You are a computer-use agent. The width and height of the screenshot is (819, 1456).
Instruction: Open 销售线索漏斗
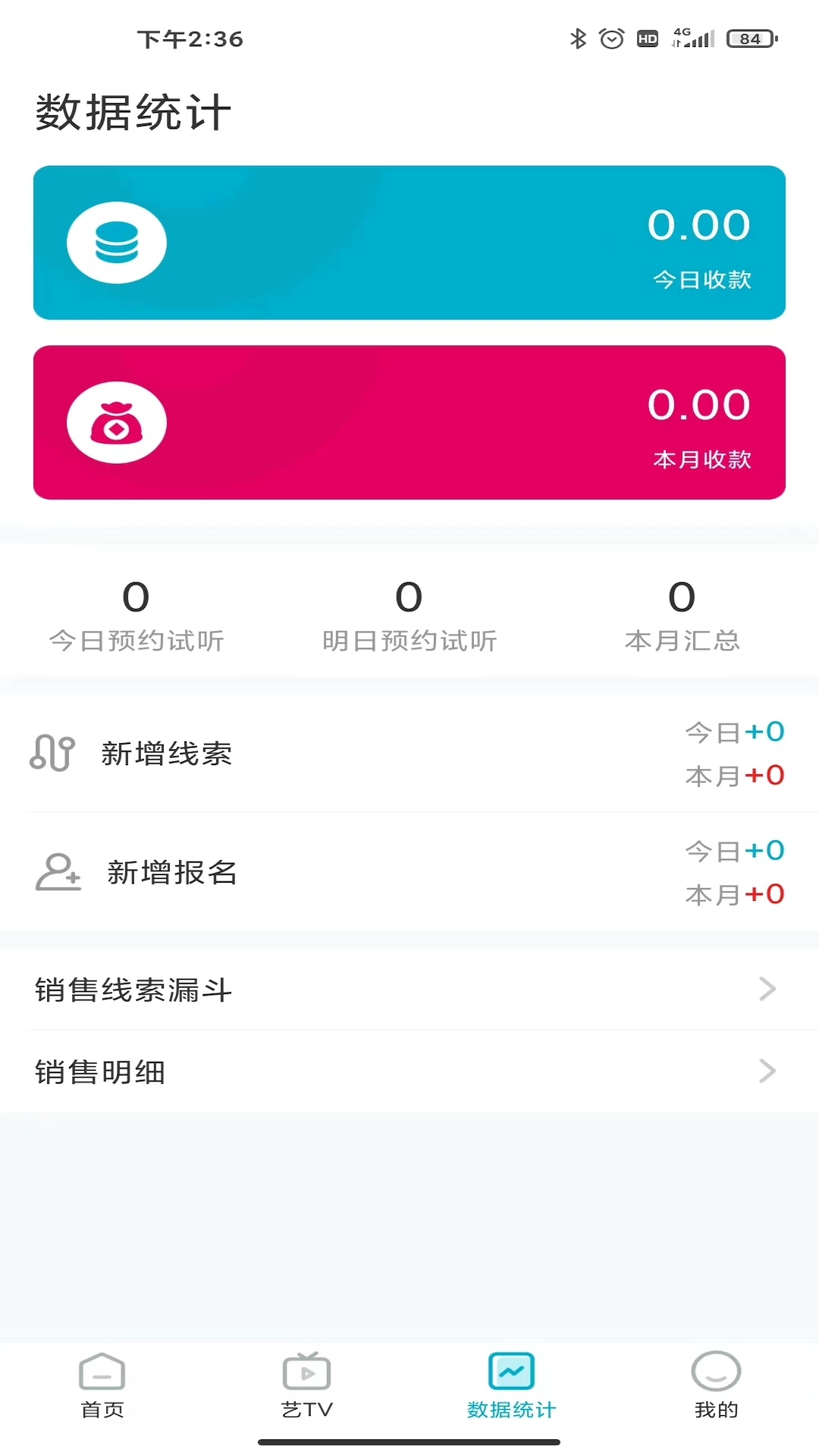[x=409, y=990]
